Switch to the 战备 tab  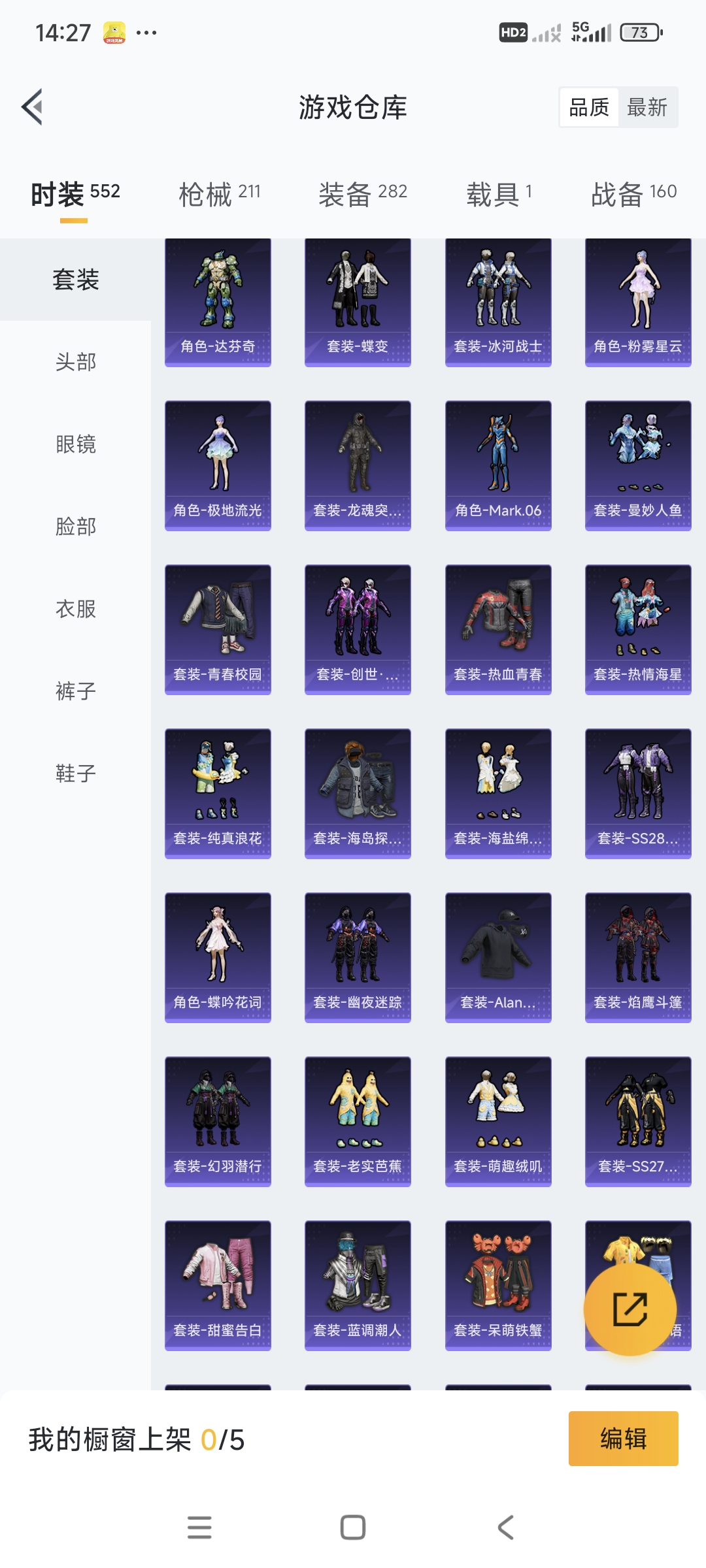tap(633, 193)
